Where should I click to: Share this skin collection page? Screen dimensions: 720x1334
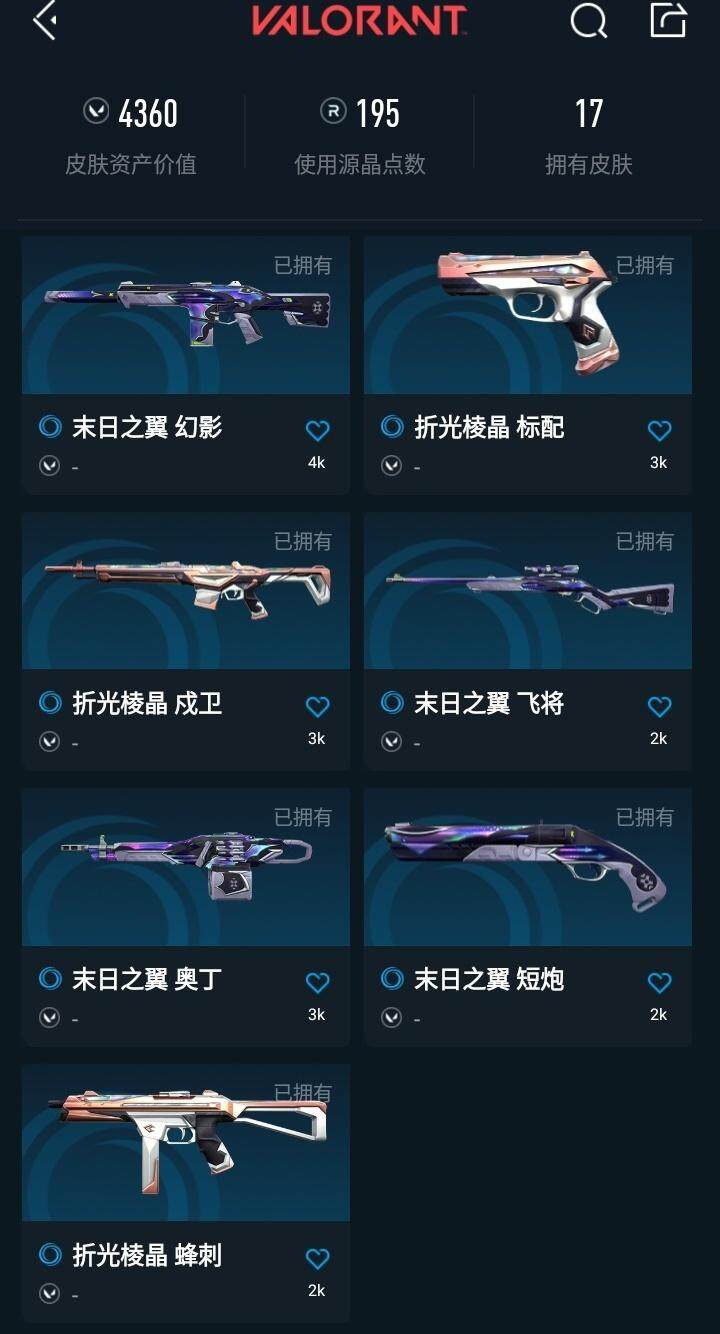668,21
